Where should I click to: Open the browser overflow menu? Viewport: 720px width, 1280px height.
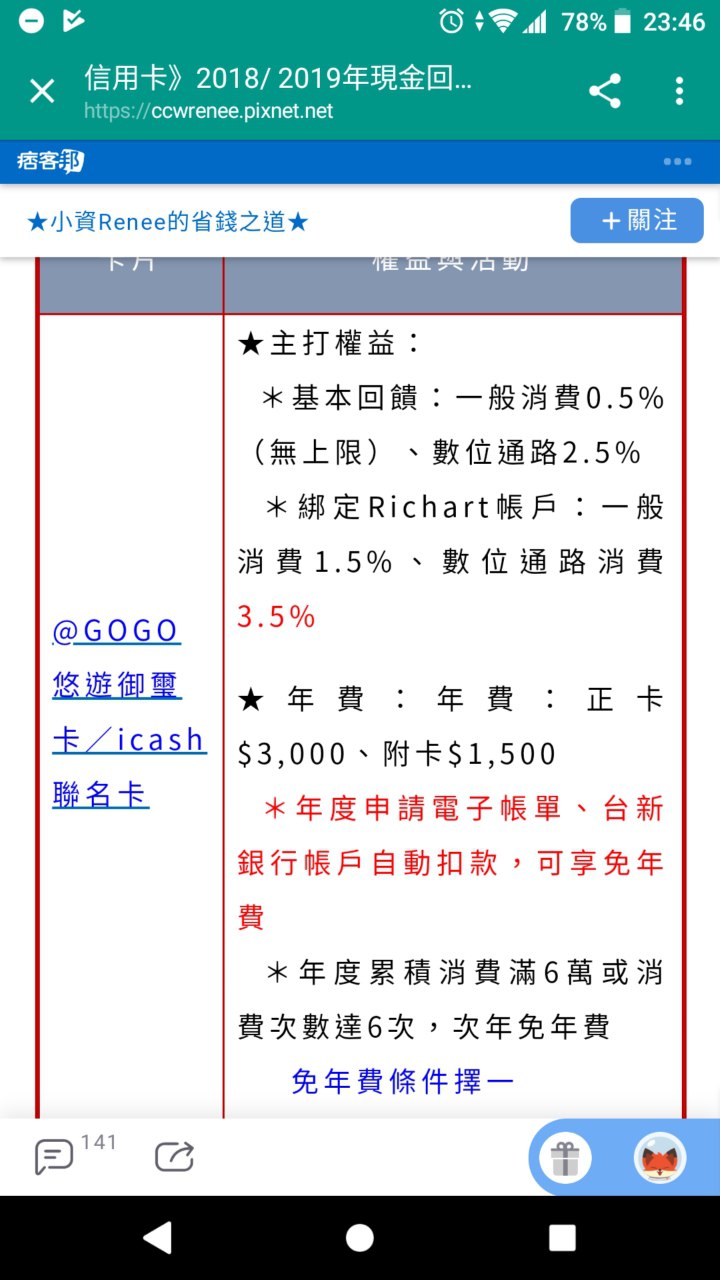click(679, 92)
